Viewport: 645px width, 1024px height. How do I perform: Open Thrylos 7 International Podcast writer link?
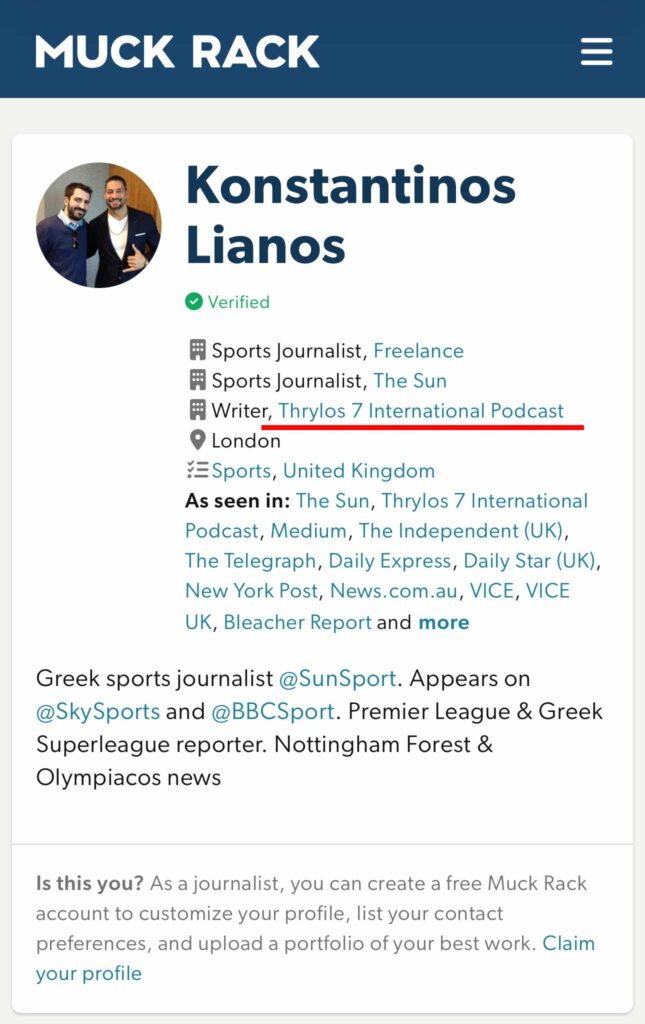[421, 411]
